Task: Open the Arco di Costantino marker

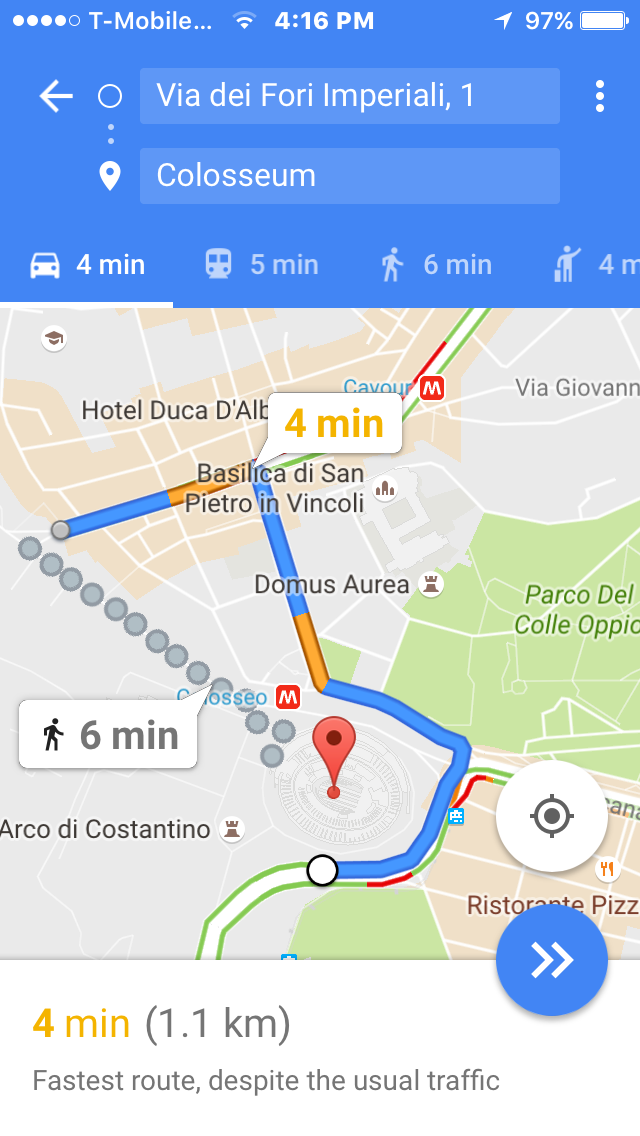Action: [x=233, y=829]
